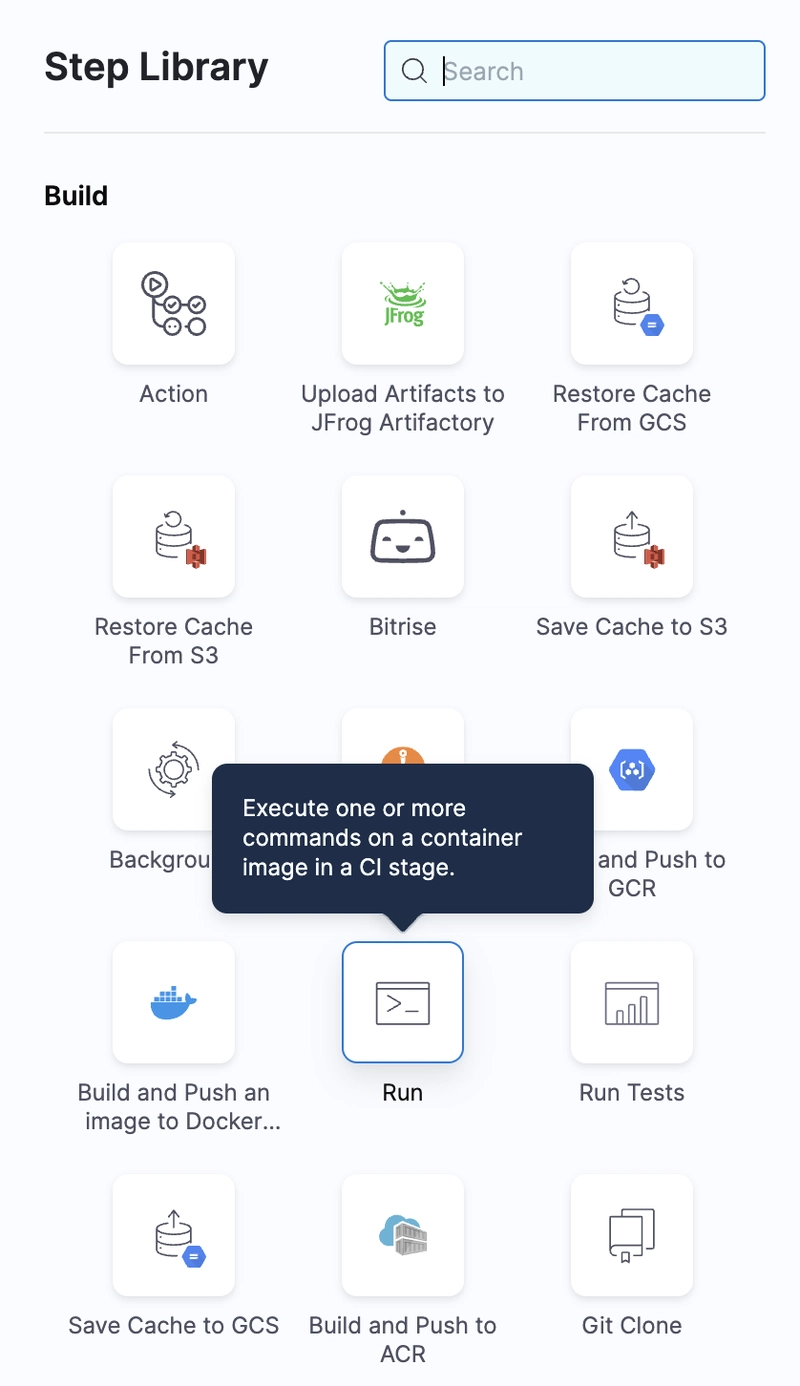Image resolution: width=800 pixels, height=1386 pixels.
Task: Choose the Git Clone step
Action: 632,1235
